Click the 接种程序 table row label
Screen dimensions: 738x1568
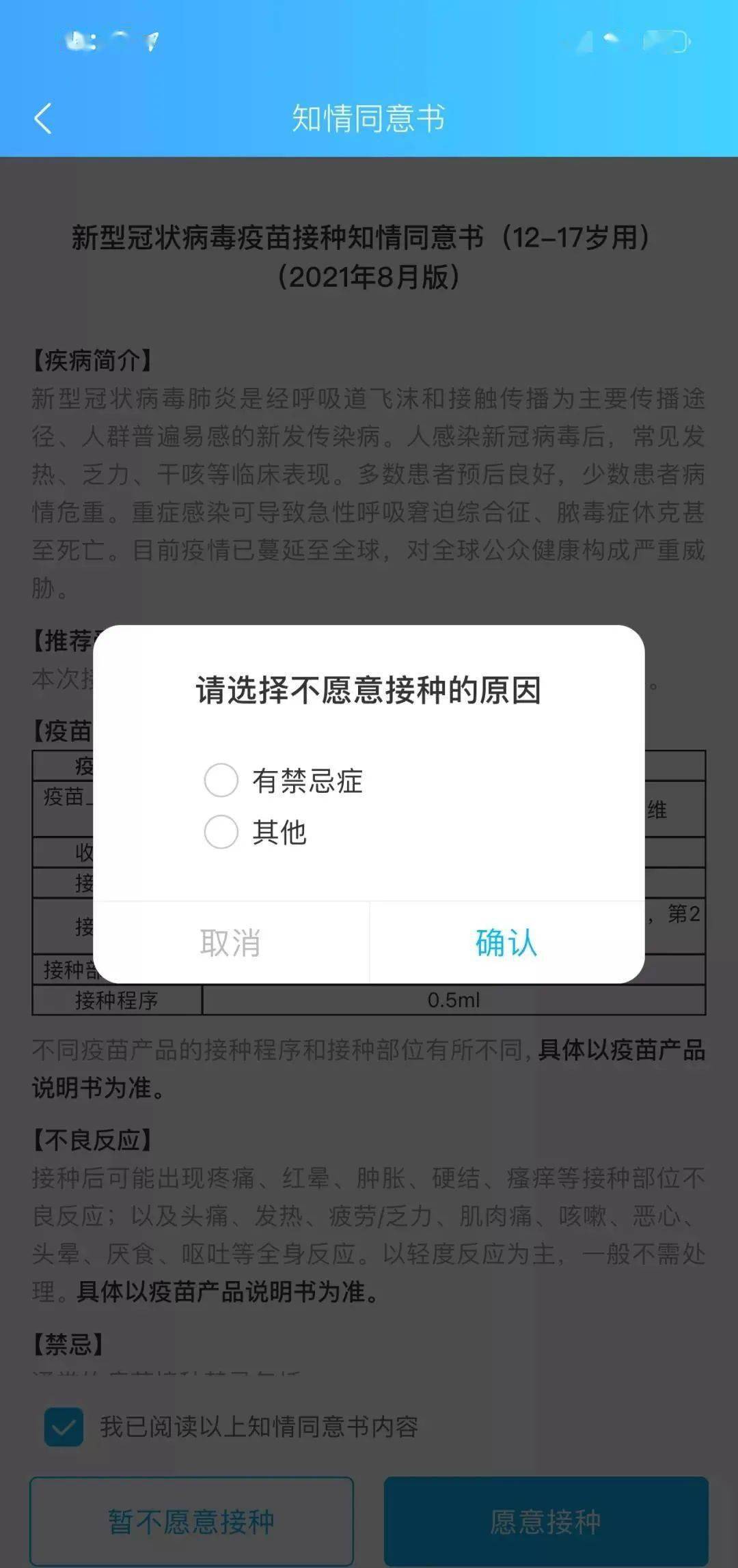coord(115,1000)
